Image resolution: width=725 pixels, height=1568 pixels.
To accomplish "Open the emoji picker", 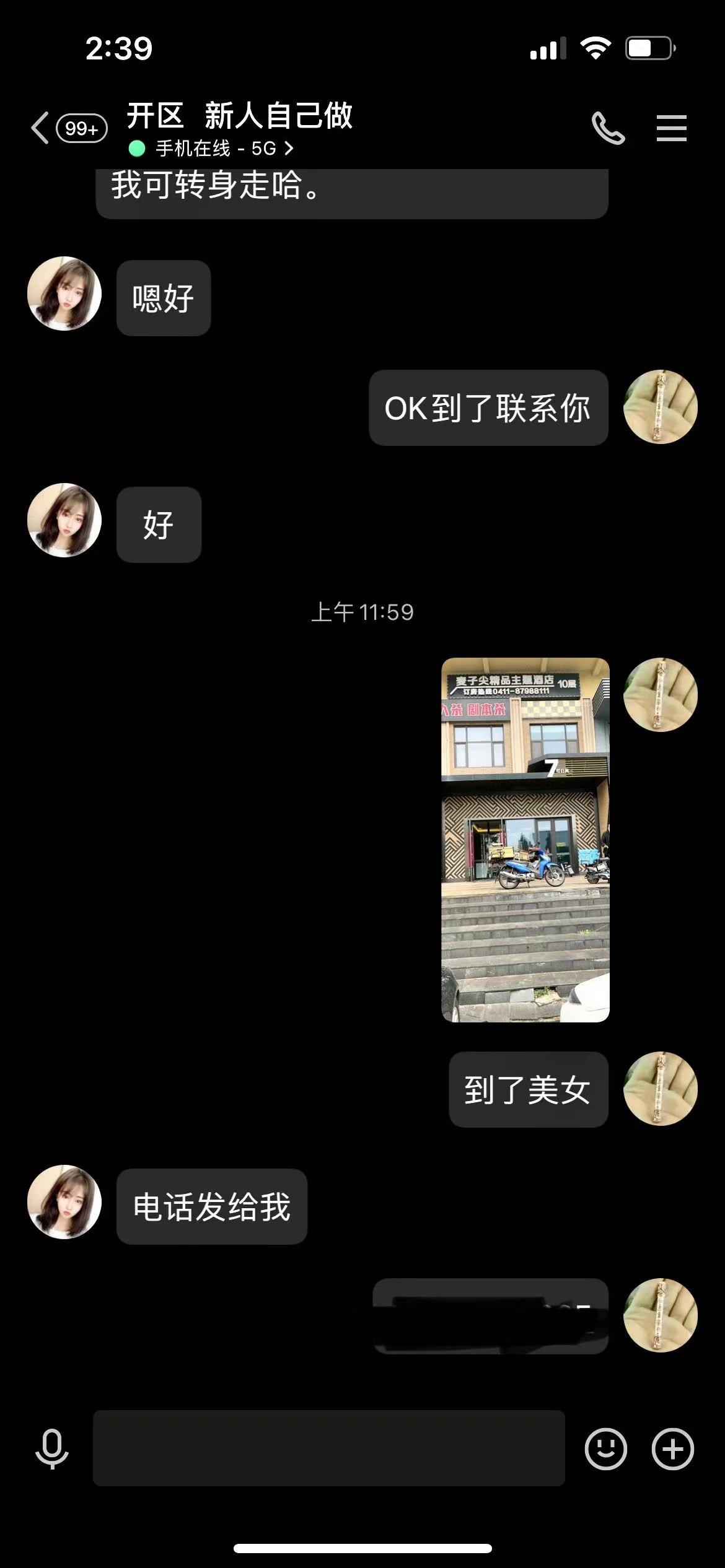I will tap(605, 1448).
